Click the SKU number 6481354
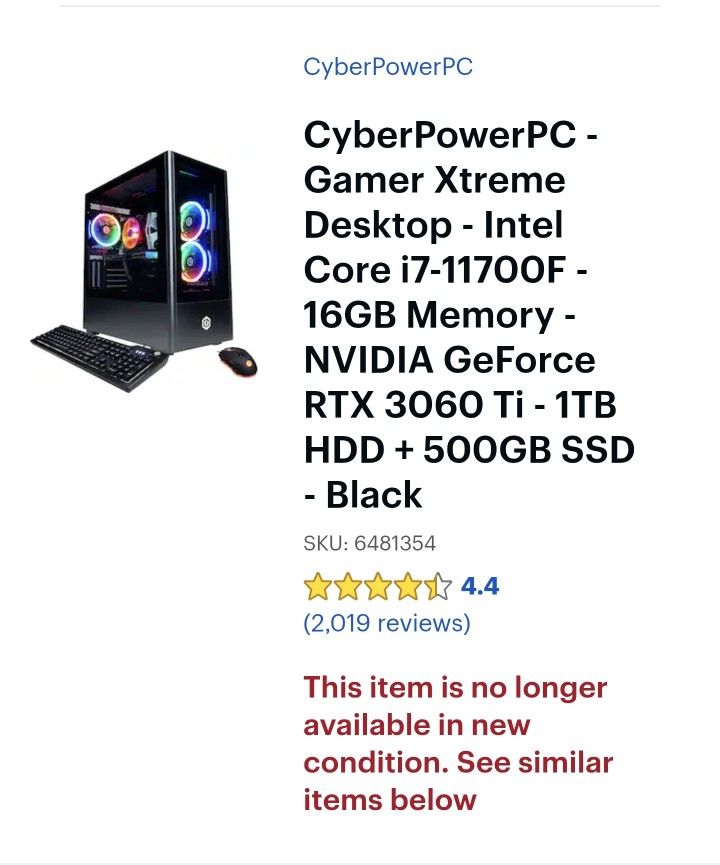720x865 pixels. click(x=370, y=543)
